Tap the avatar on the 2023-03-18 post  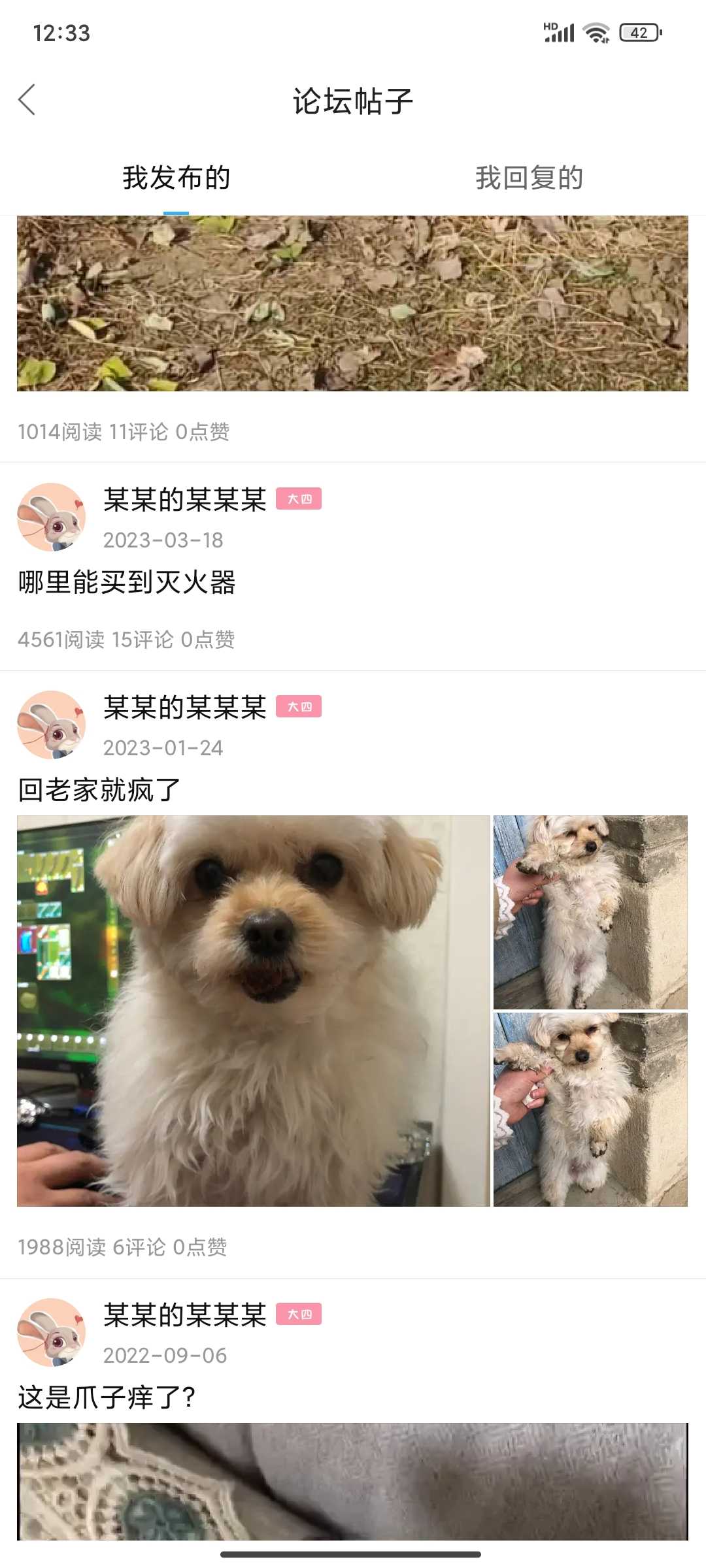pos(52,517)
